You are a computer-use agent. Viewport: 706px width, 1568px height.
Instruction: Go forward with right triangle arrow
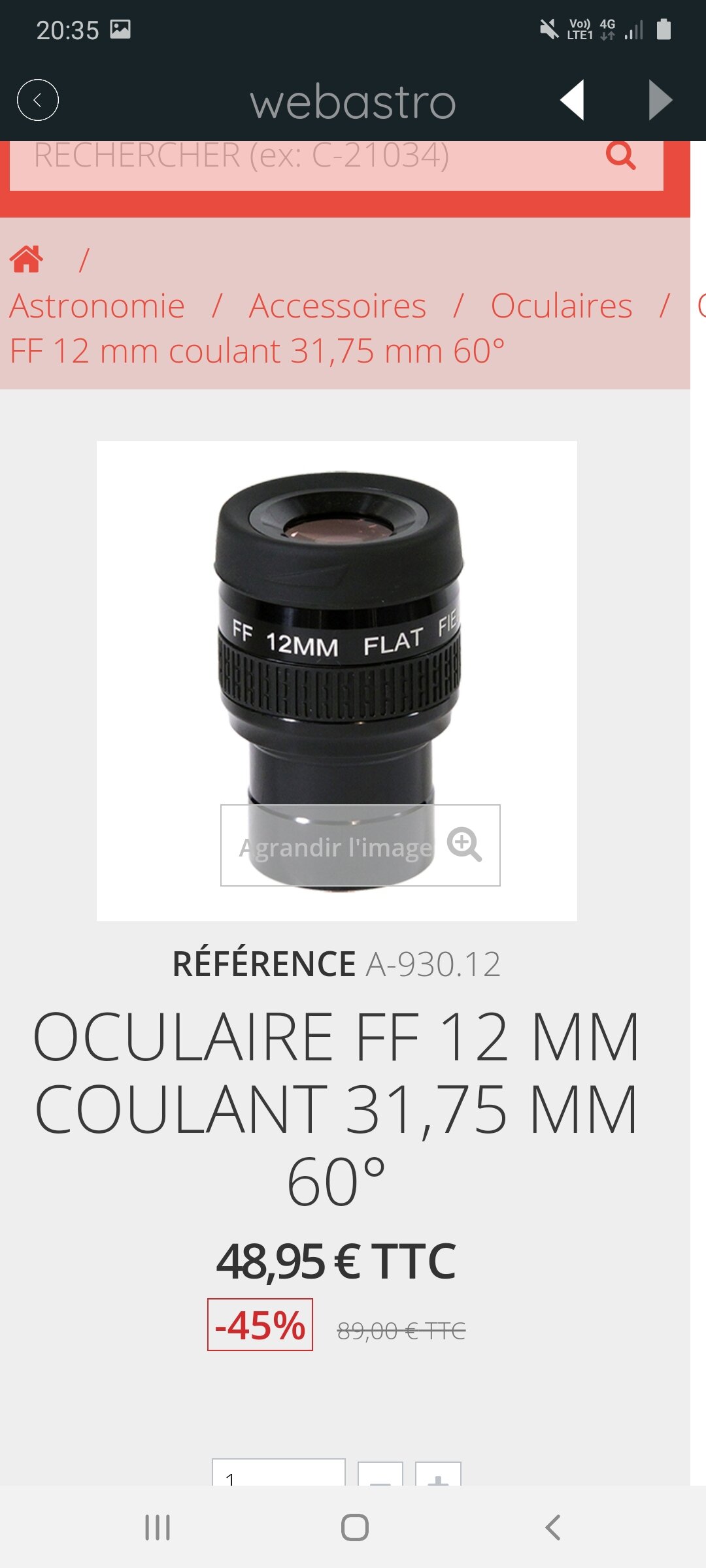(x=660, y=100)
